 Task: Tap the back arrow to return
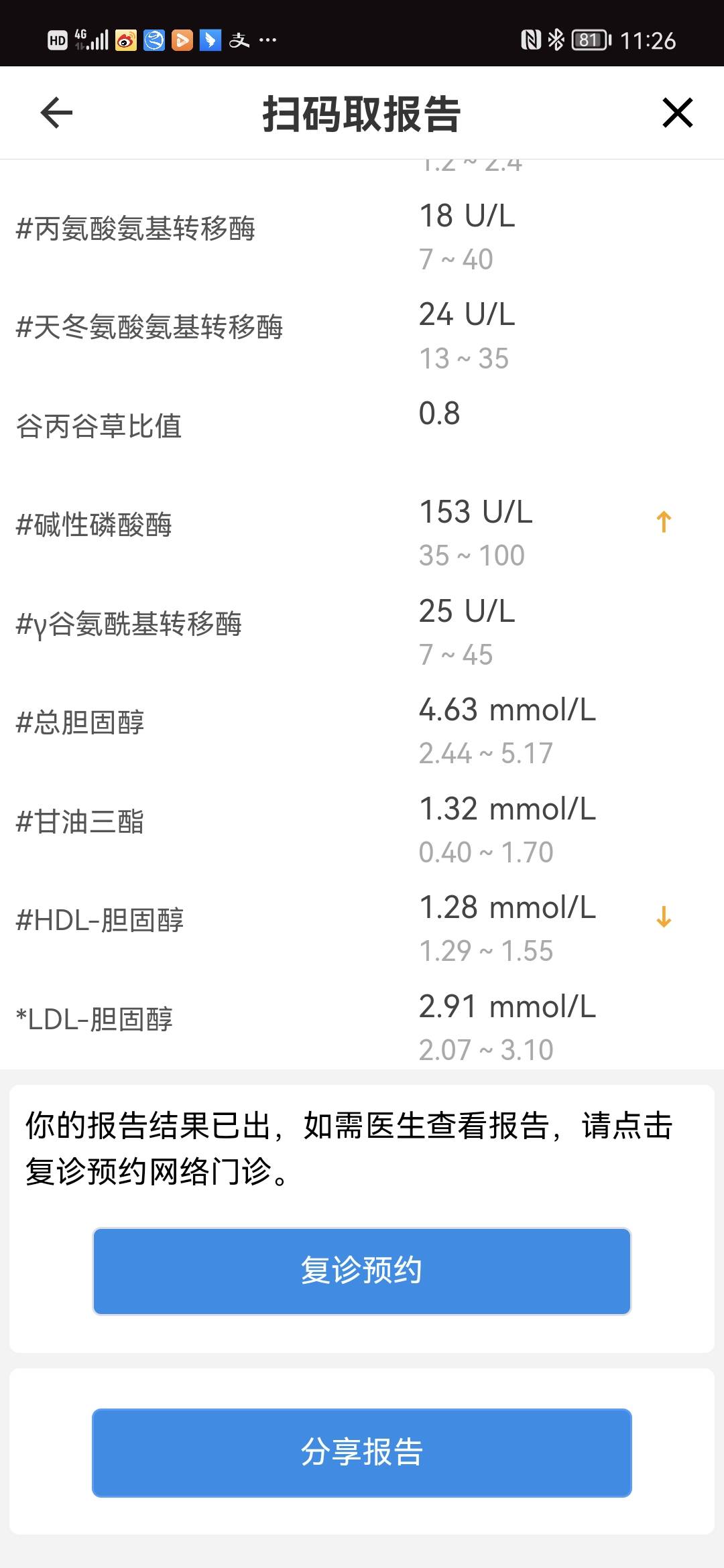pos(56,113)
